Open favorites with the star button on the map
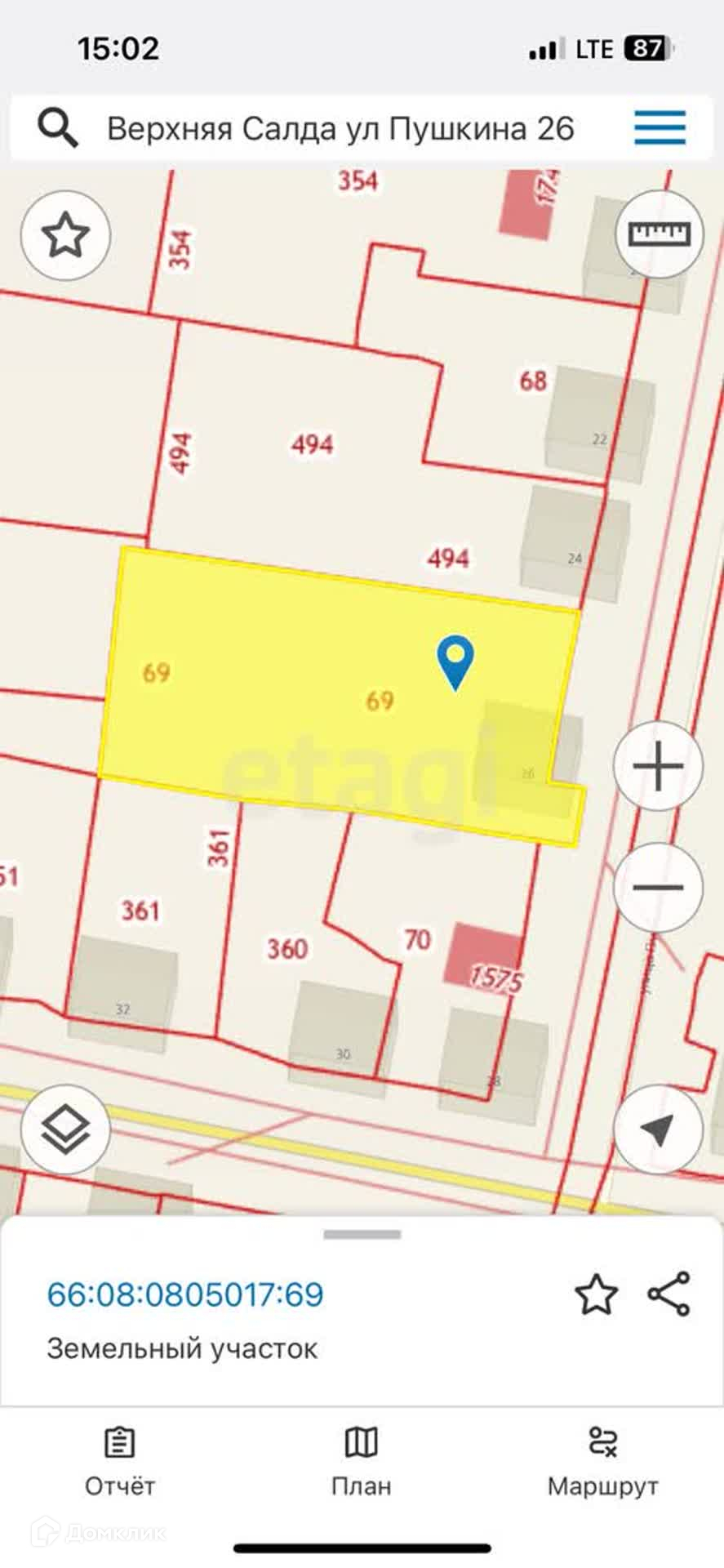Screen dimensions: 724x1568 65,236
